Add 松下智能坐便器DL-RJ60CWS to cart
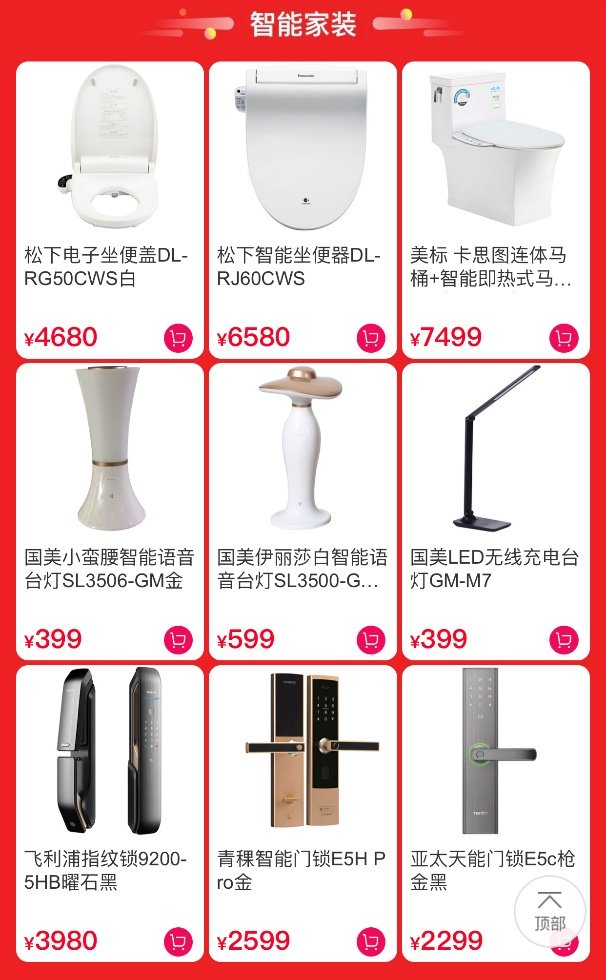 [x=371, y=338]
